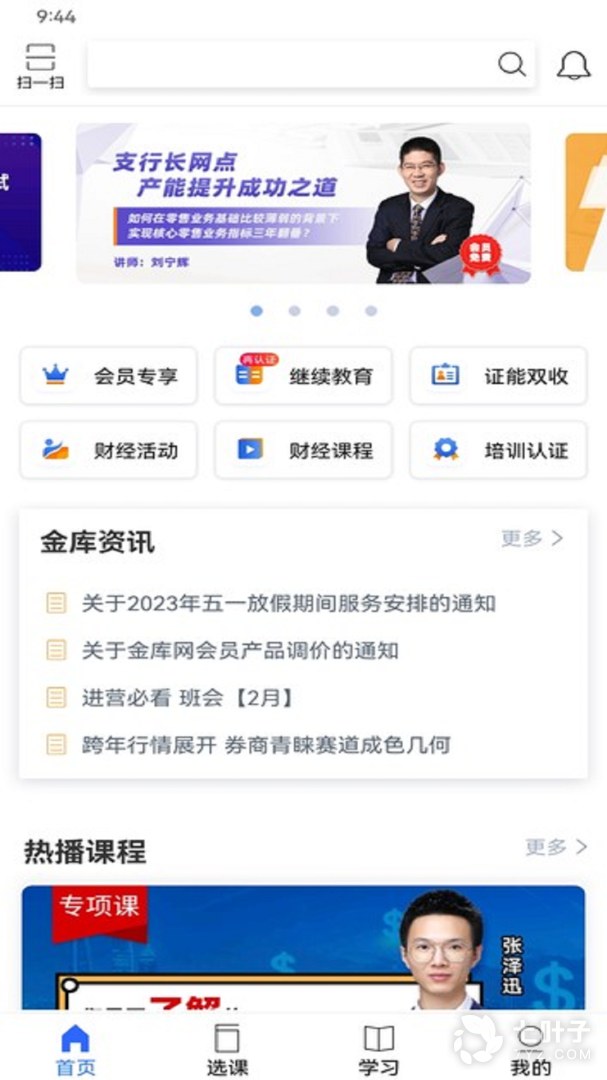Go to the 我的 tab
Screen dimensions: 607x1080
coord(531,1050)
